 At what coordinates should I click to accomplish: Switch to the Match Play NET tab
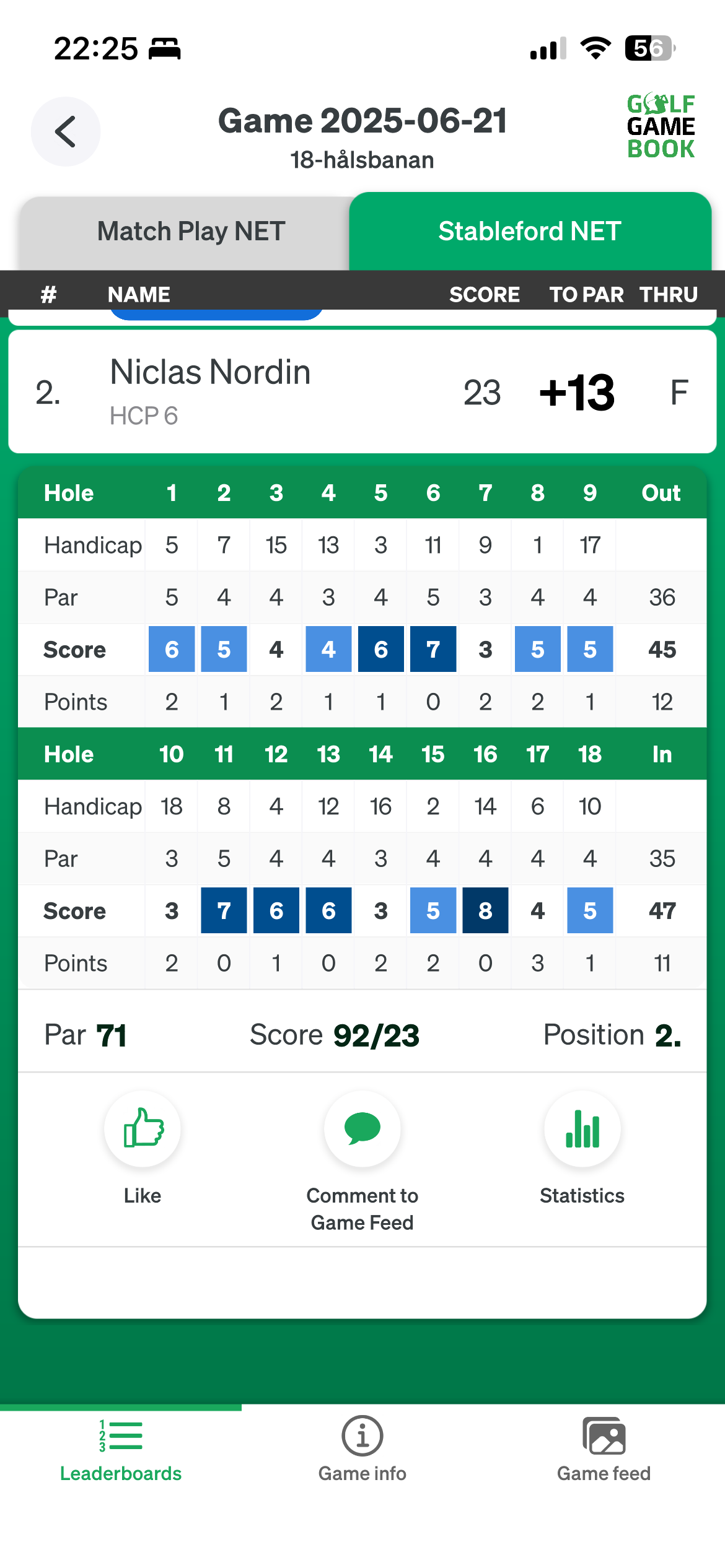(191, 232)
